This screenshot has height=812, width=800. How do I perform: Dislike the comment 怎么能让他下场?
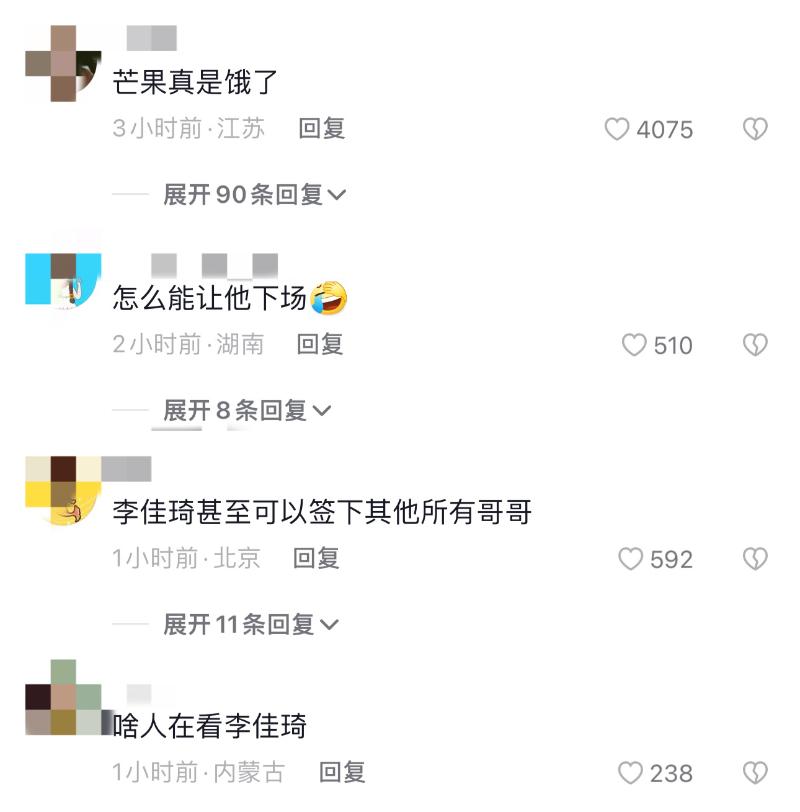click(x=755, y=345)
